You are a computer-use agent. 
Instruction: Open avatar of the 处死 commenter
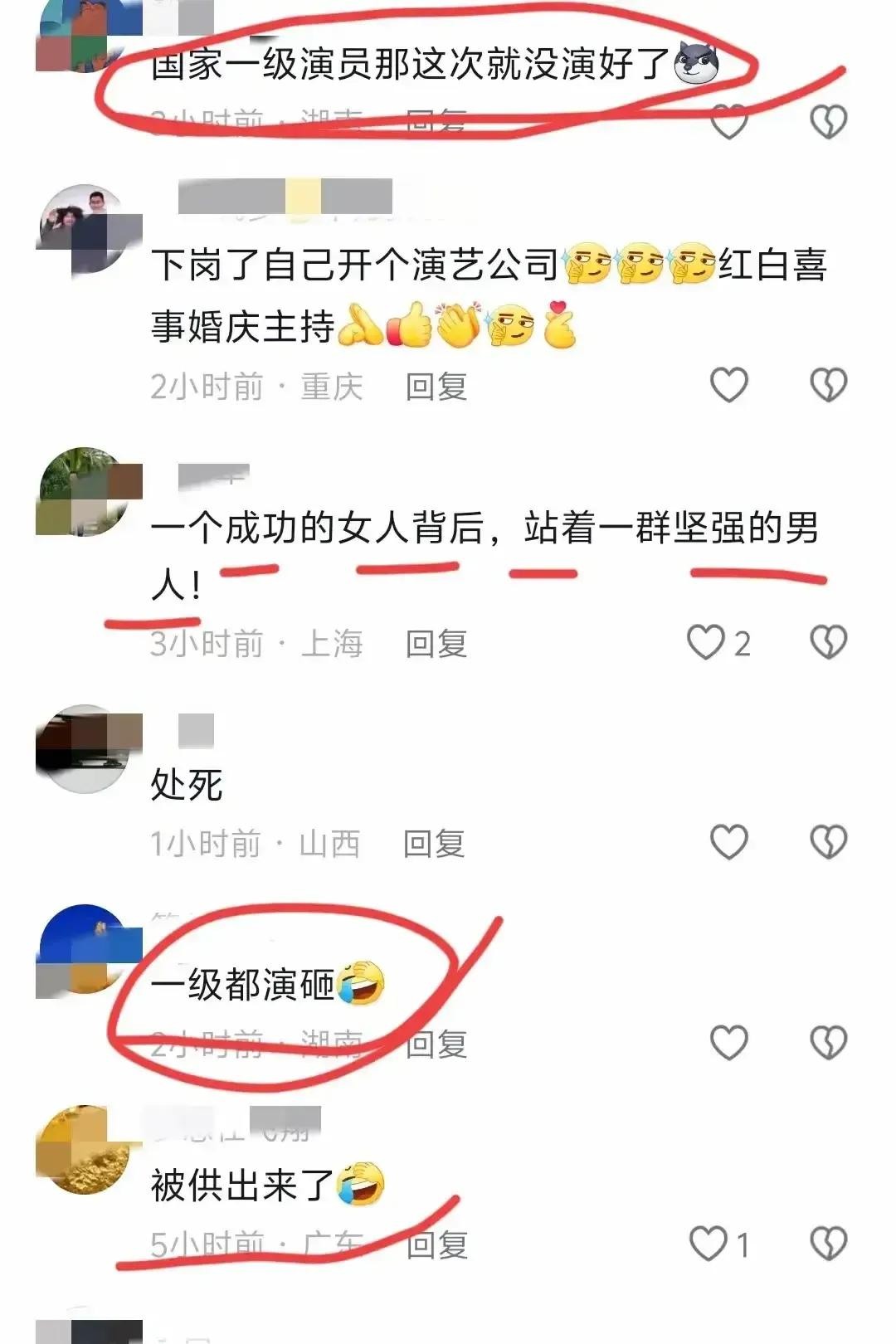(84, 748)
